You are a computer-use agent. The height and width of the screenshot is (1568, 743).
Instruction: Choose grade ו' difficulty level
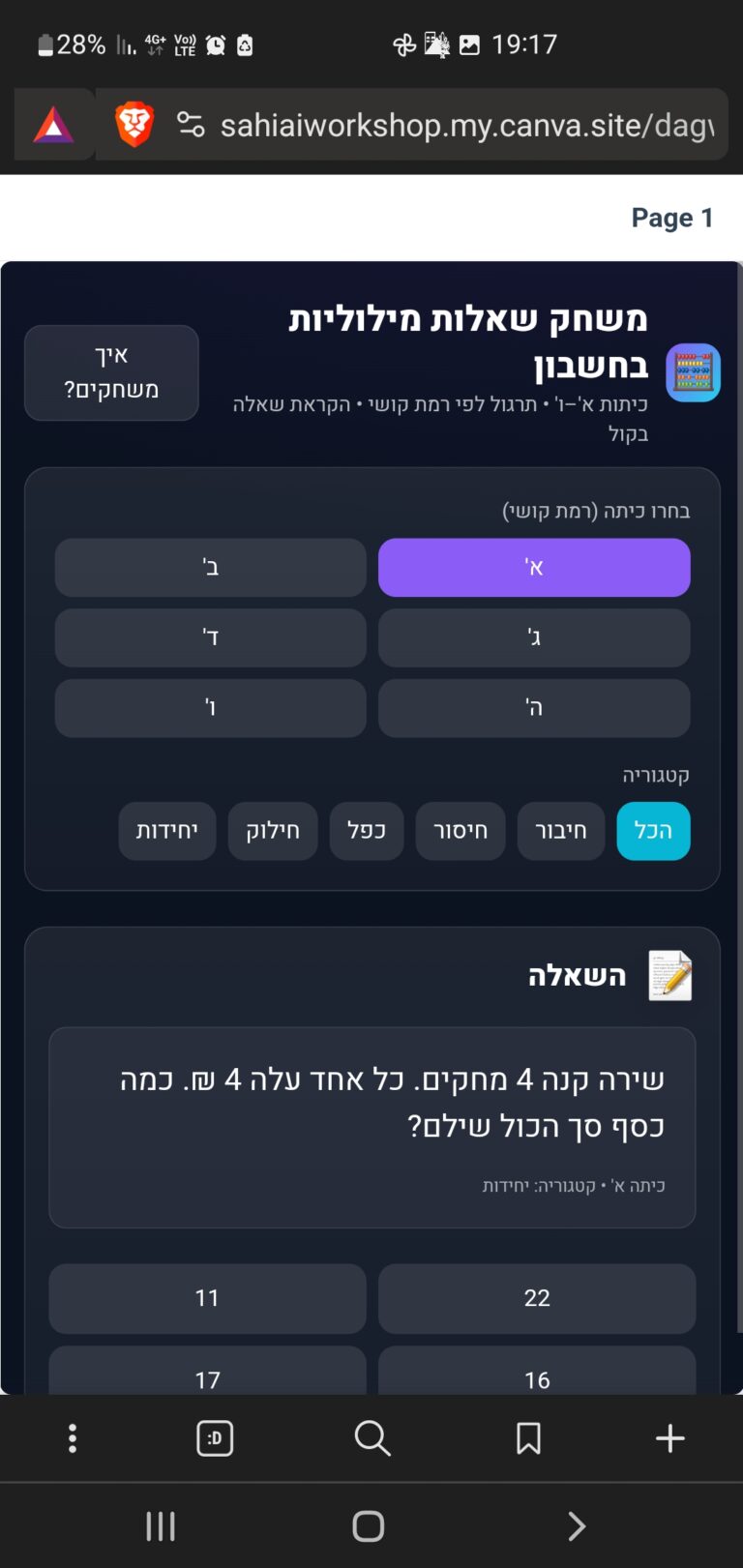(210, 708)
